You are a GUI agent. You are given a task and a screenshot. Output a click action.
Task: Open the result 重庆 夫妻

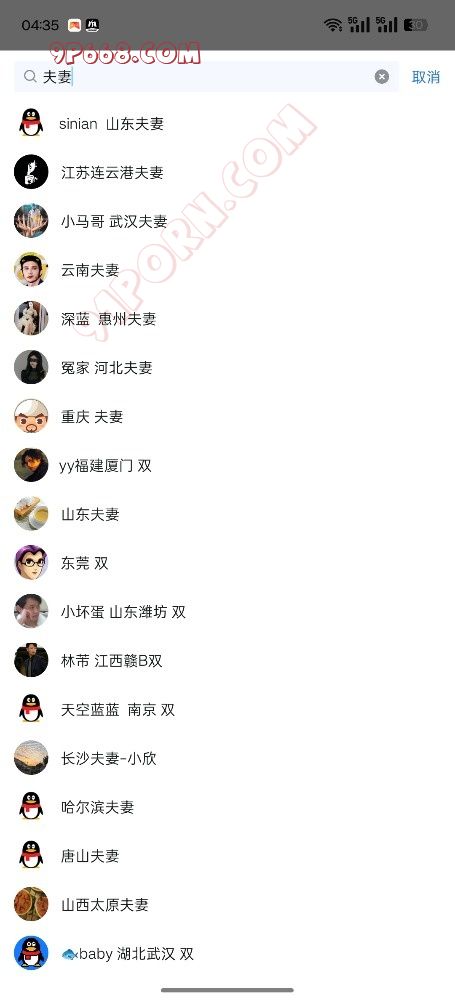227,416
